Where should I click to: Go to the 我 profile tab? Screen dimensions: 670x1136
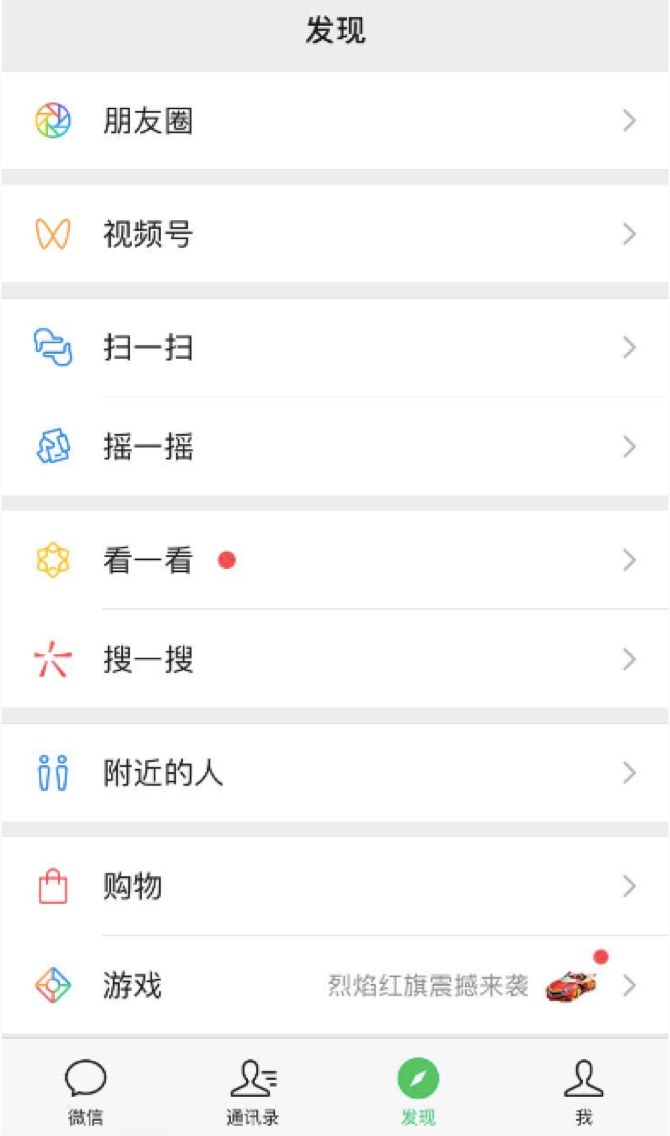[584, 1092]
